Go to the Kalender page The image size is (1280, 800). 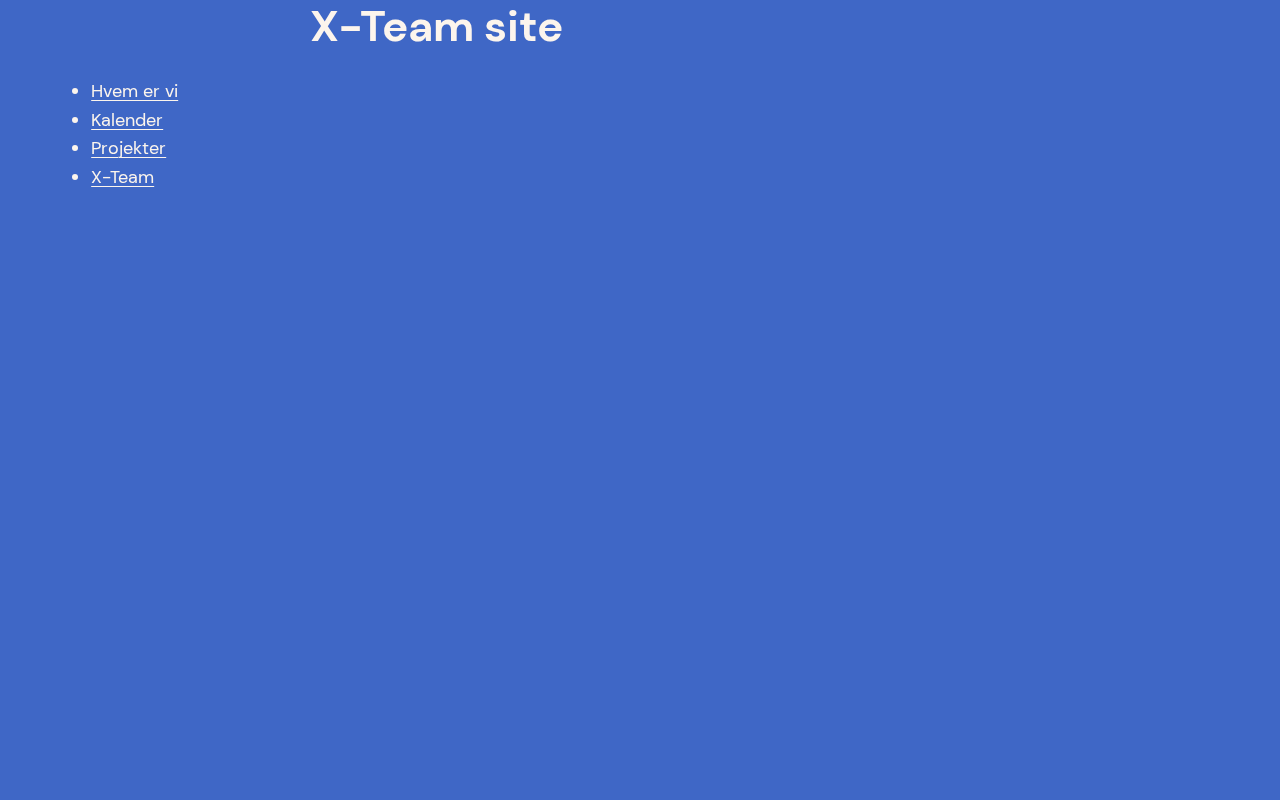[x=126, y=120]
